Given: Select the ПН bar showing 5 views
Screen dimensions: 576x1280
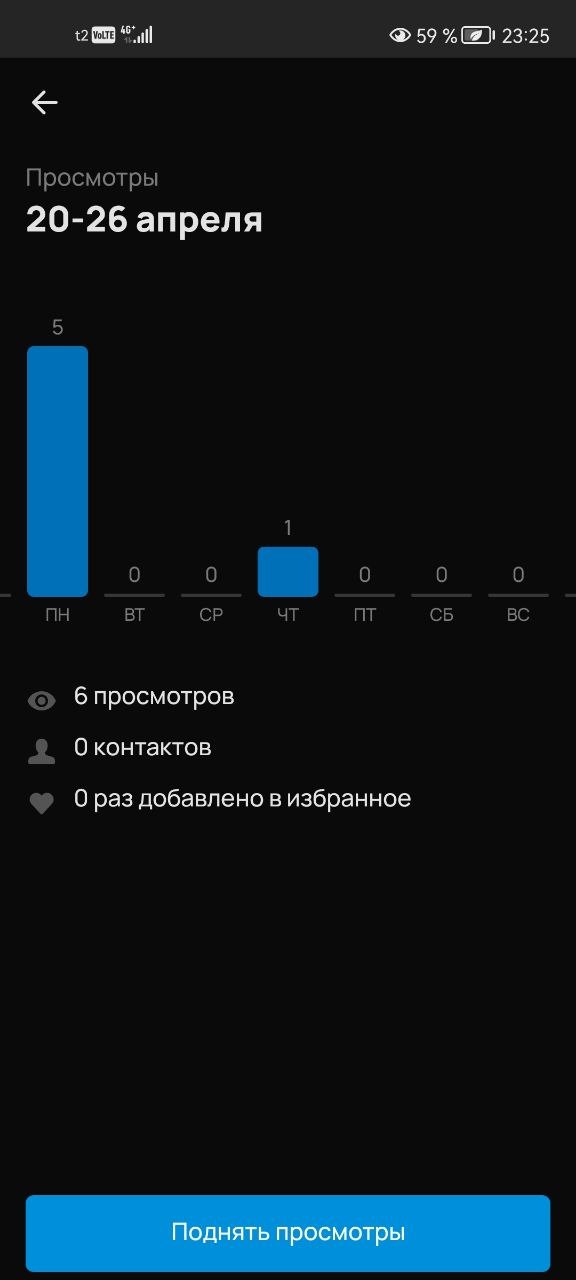Looking at the screenshot, I should coord(57,471).
